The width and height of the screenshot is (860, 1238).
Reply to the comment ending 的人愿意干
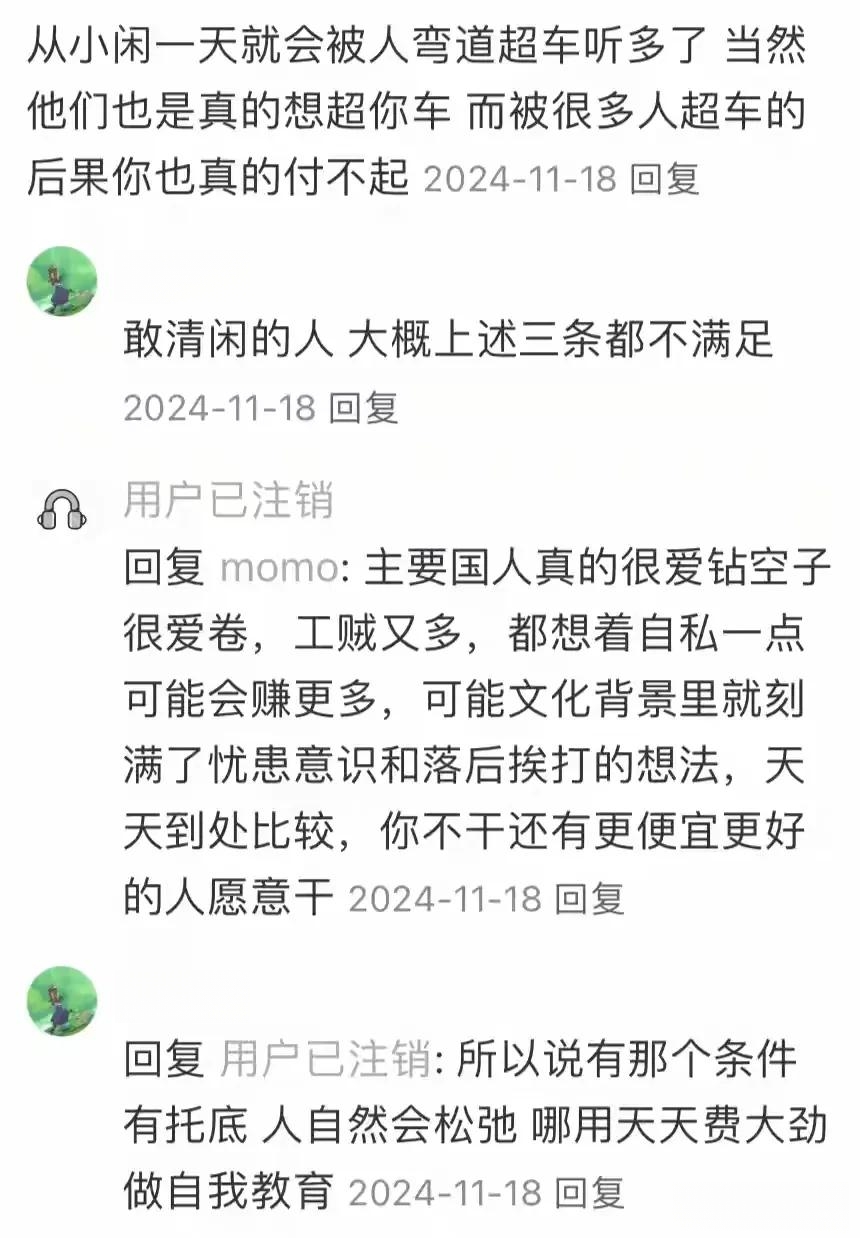tap(590, 898)
